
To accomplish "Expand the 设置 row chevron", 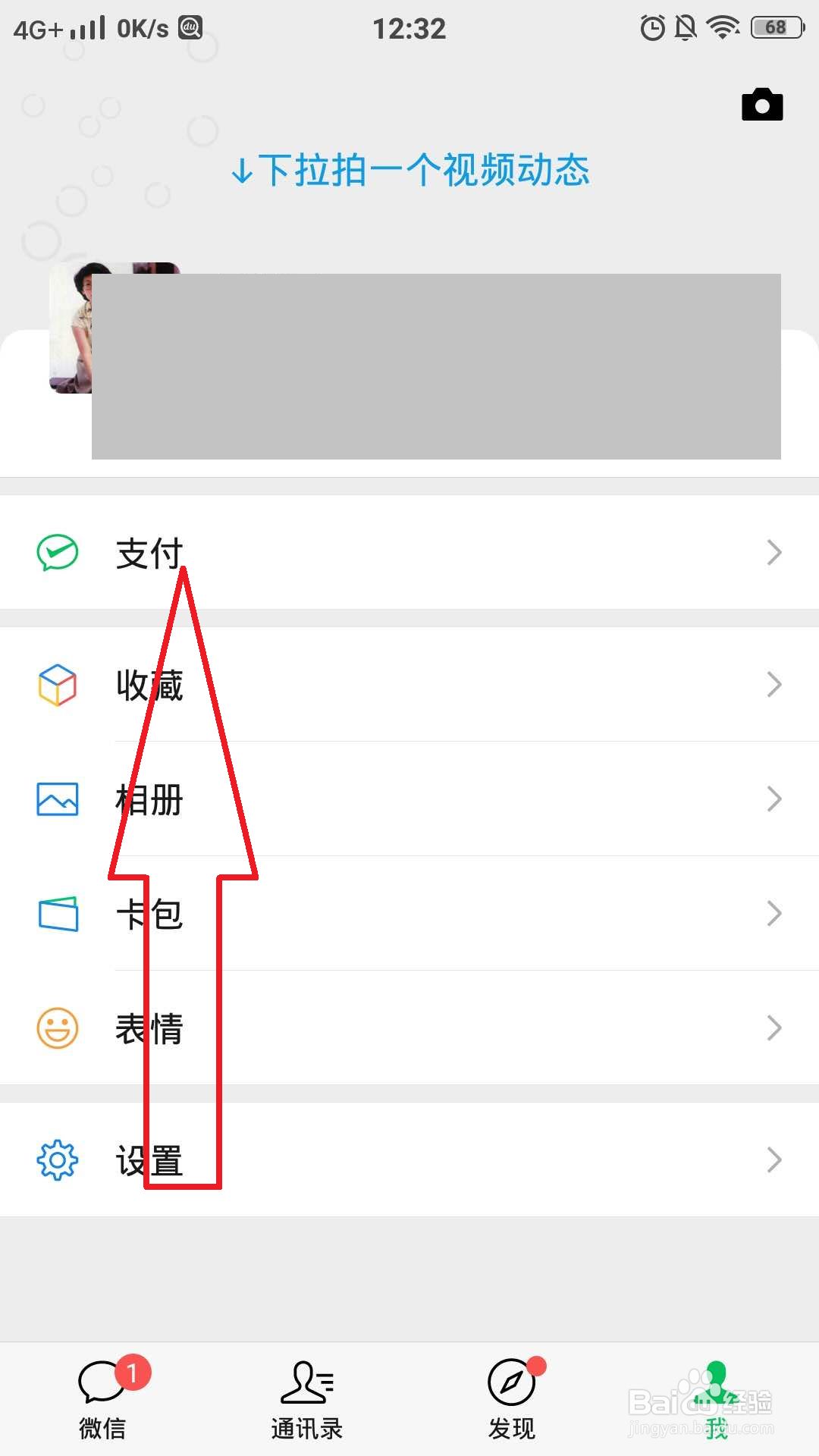I will pyautogui.click(x=773, y=1159).
